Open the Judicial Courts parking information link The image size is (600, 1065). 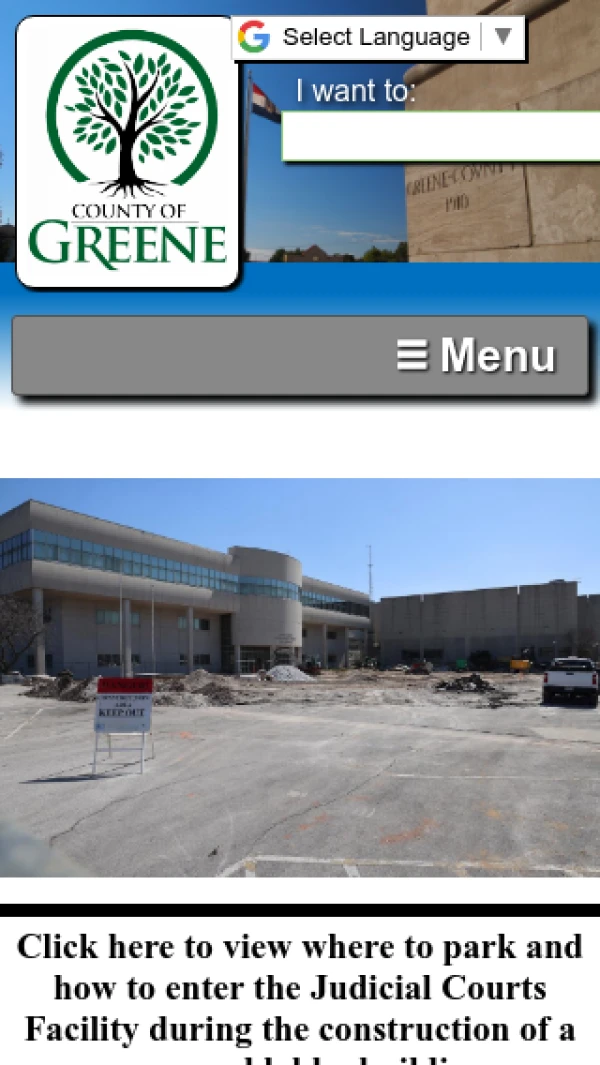coord(300,988)
